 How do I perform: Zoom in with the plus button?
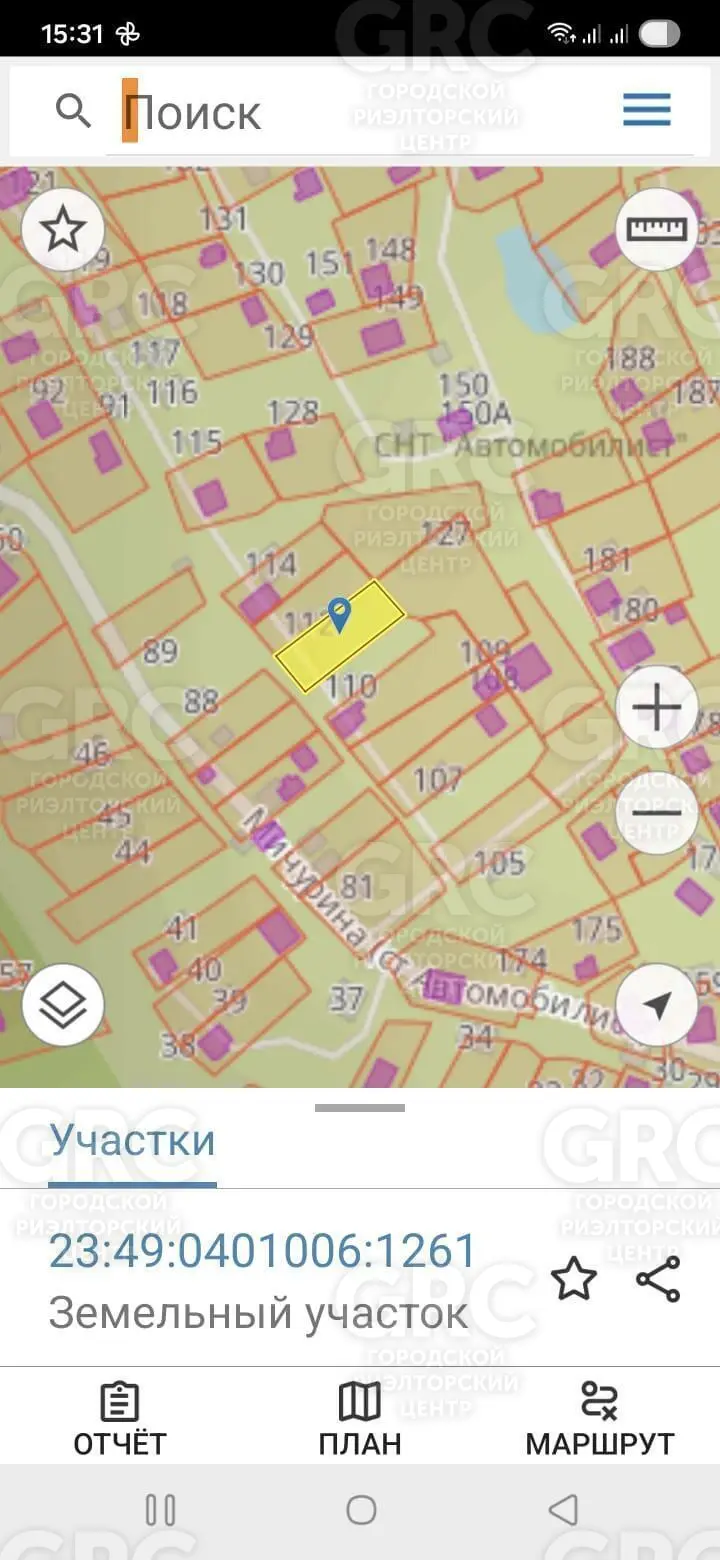click(x=657, y=708)
